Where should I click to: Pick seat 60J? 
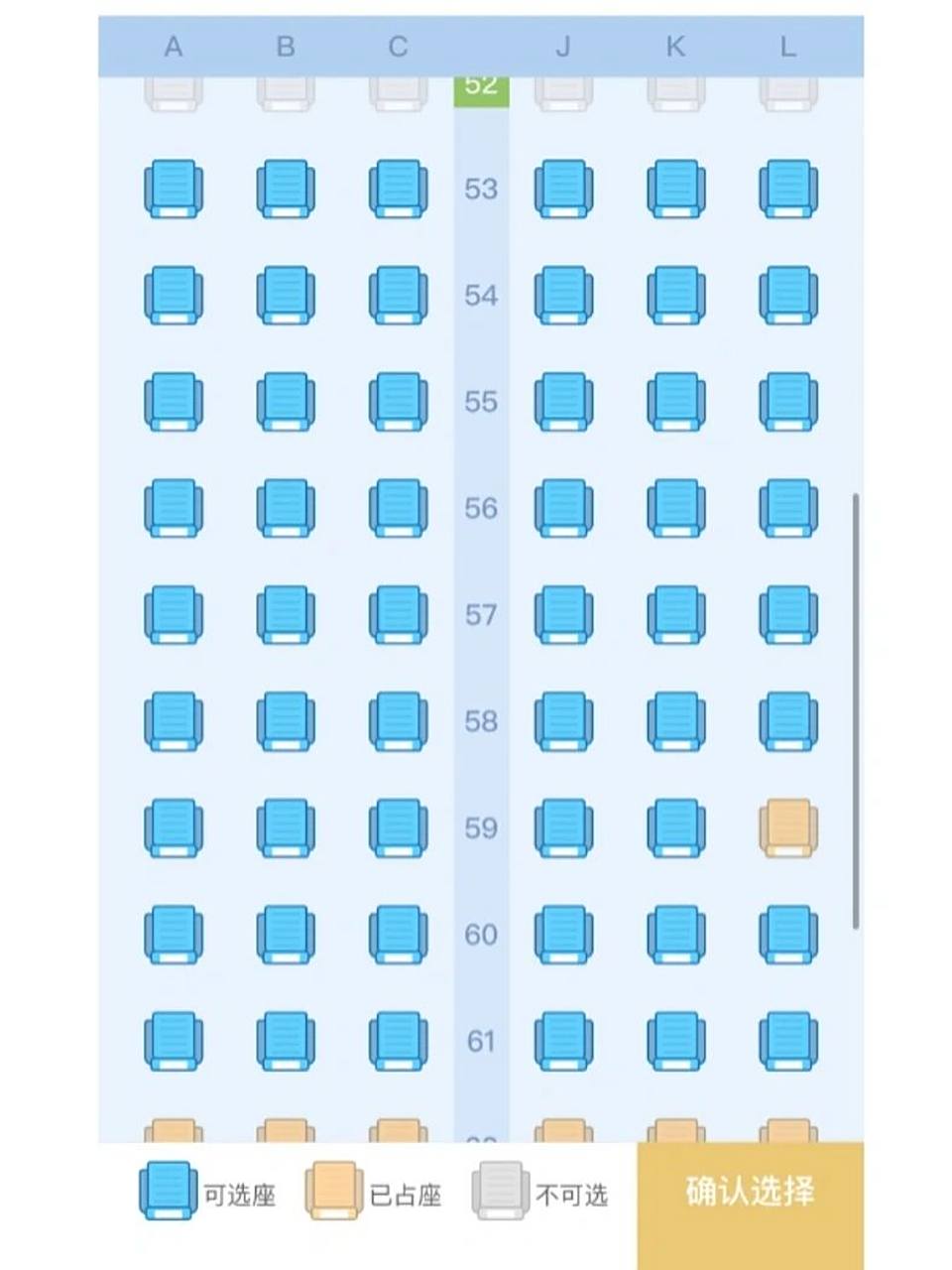[x=563, y=935]
